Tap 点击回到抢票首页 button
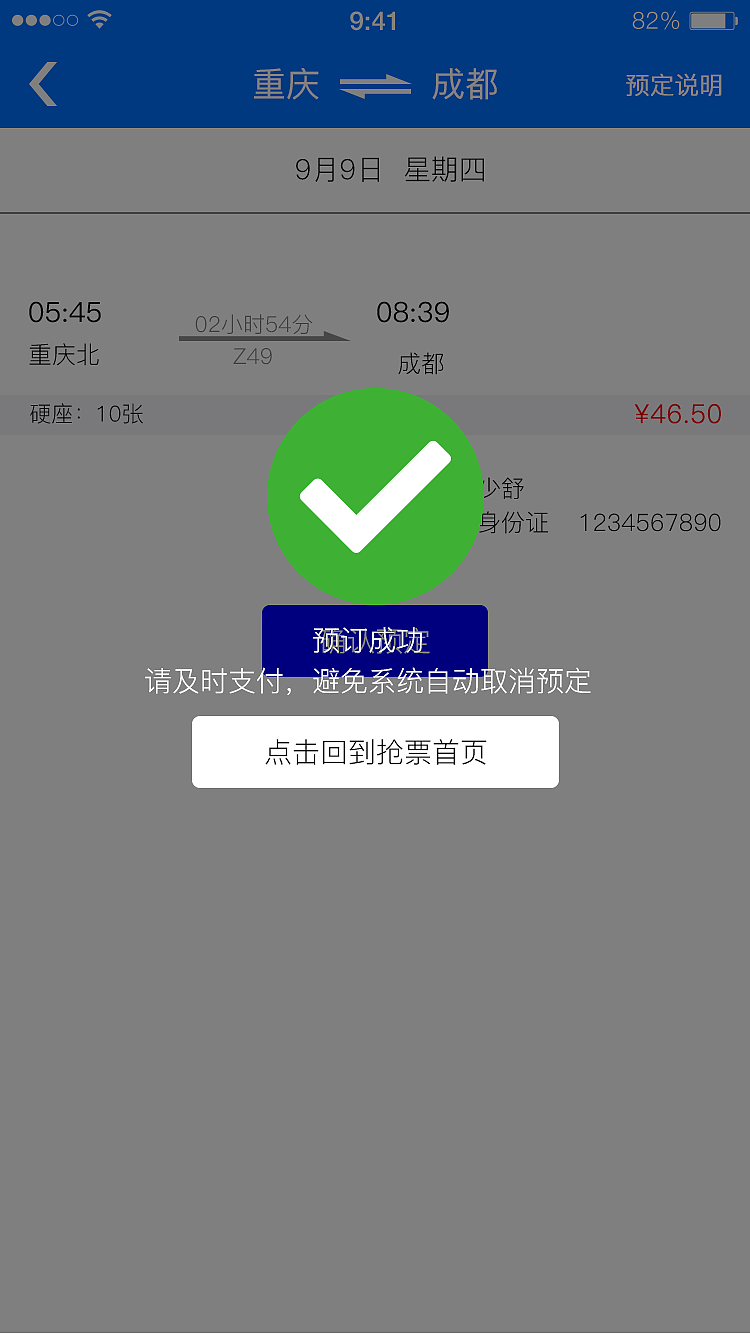750x1334 pixels. (x=375, y=751)
